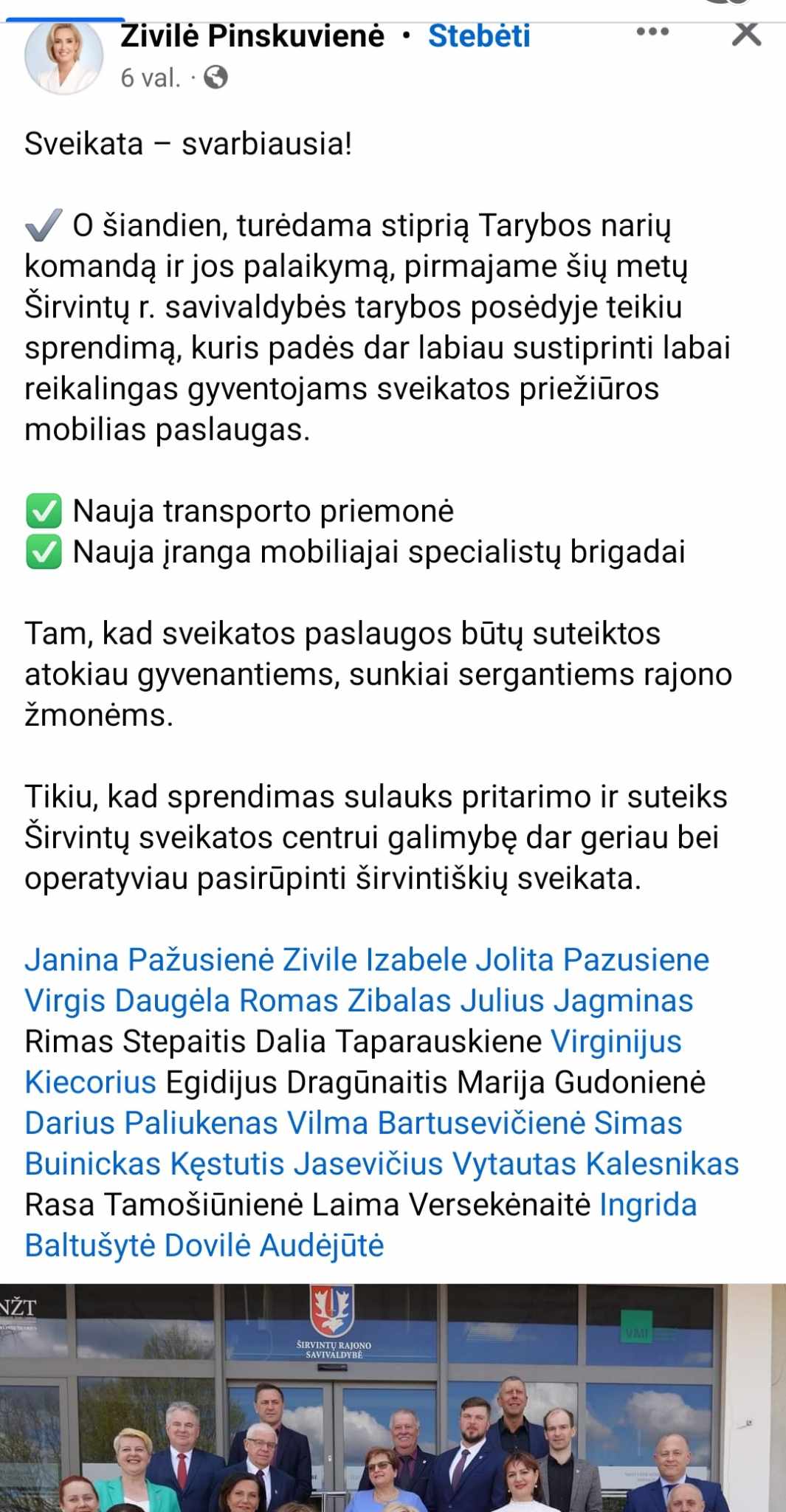This screenshot has height=1512, width=786.
Task: Close the post with the X
Action: (x=746, y=33)
